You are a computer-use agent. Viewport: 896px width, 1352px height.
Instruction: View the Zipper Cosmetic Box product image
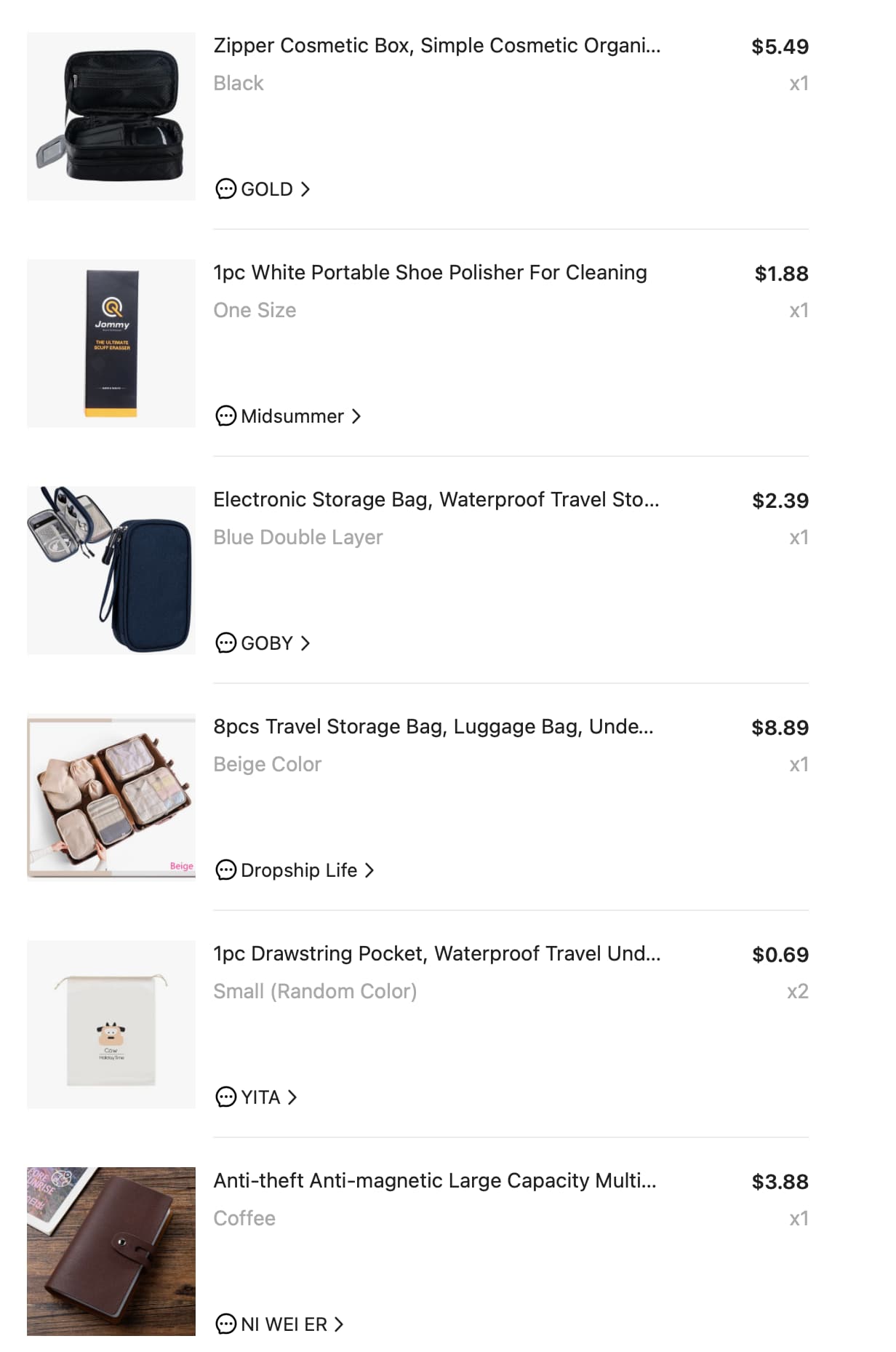click(x=111, y=116)
